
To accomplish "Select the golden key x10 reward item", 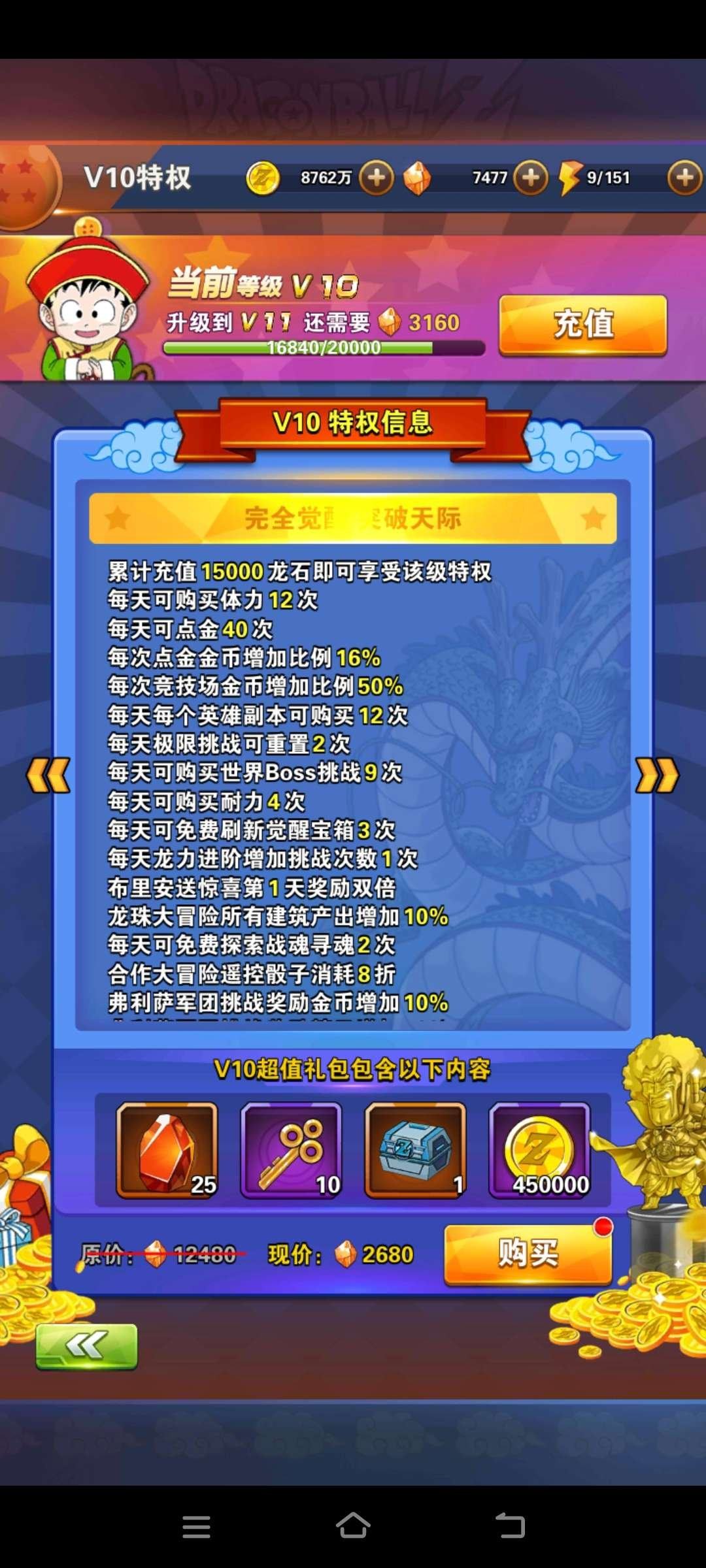I will tap(290, 1150).
